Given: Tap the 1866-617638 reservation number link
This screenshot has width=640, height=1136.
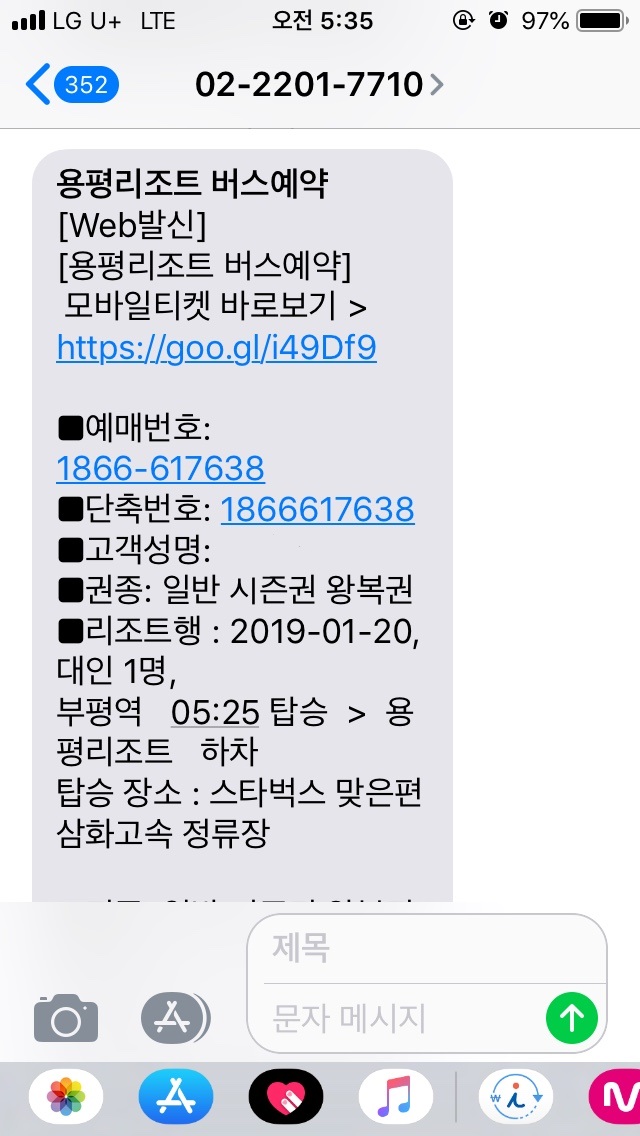Looking at the screenshot, I should point(160,468).
